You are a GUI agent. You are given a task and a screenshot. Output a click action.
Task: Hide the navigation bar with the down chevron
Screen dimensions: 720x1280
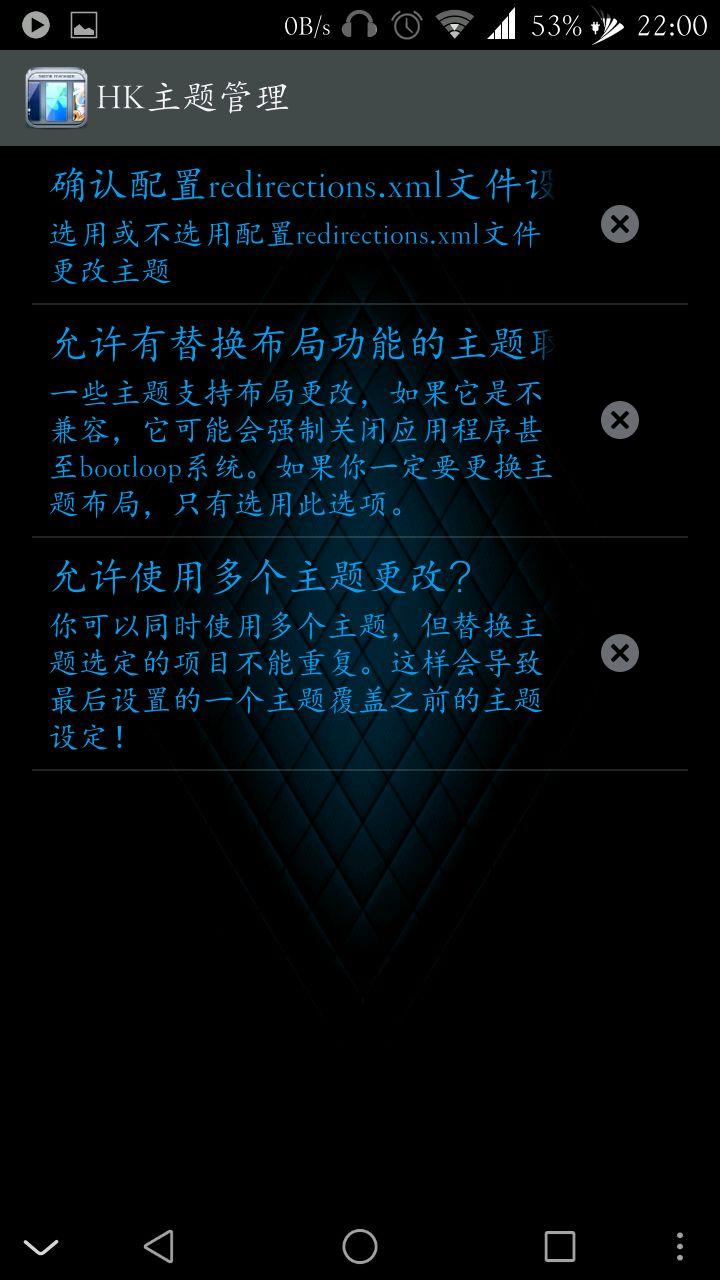pyautogui.click(x=41, y=1247)
